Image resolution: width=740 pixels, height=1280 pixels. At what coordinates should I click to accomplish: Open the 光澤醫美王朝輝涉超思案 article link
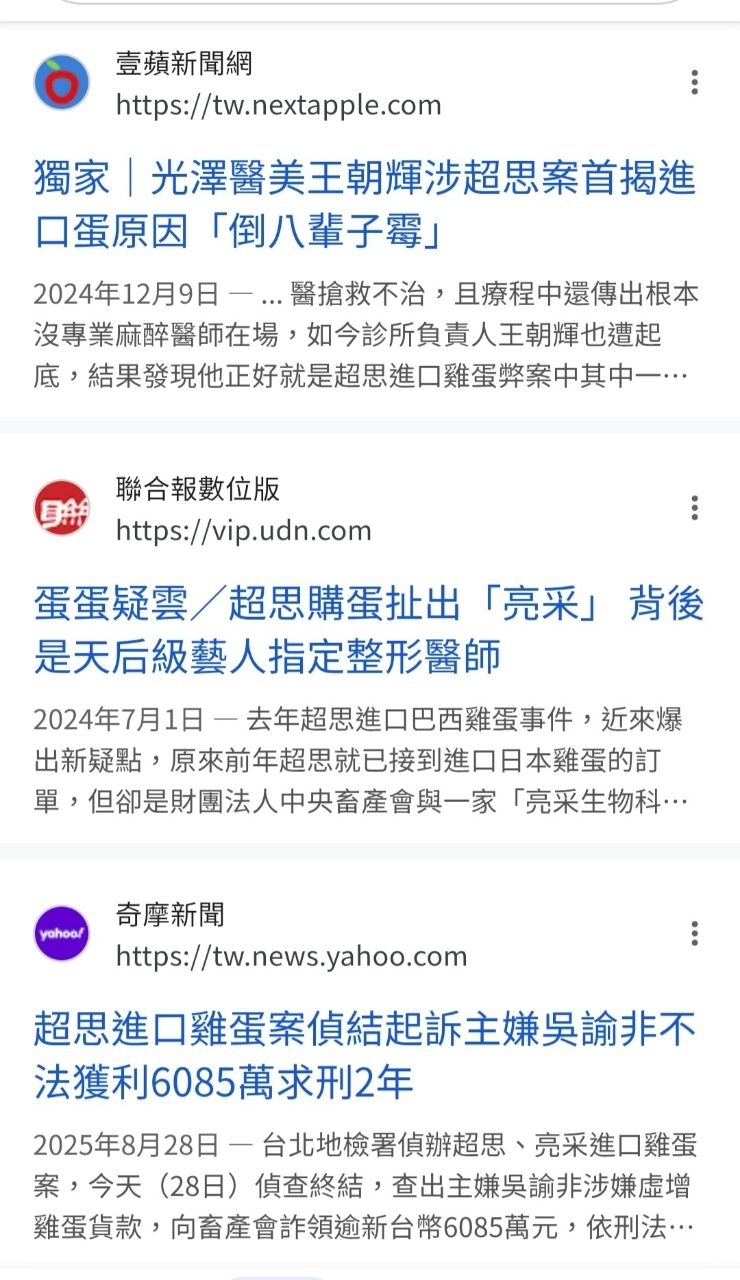365,205
